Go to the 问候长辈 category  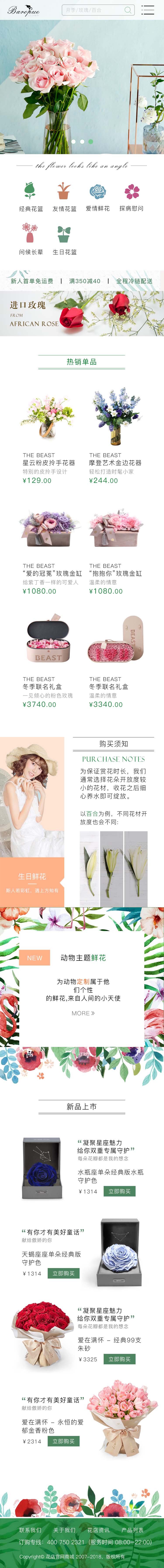coord(30,239)
